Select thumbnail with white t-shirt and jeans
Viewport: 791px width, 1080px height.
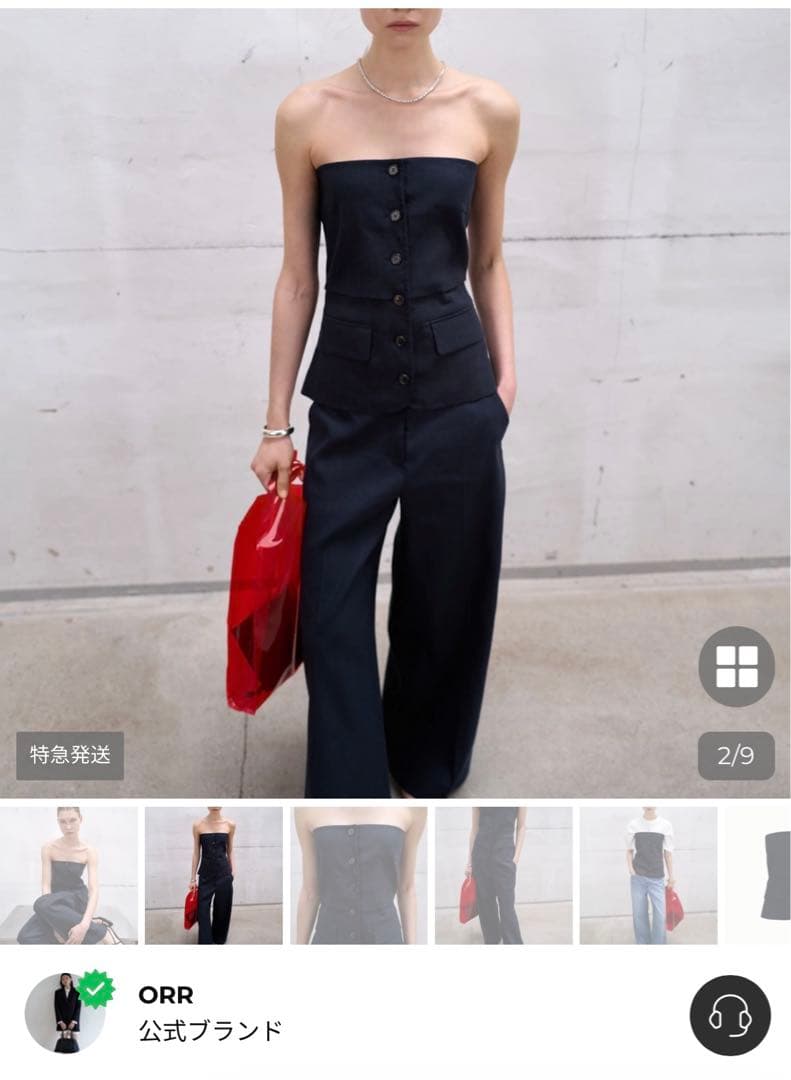coord(649,875)
